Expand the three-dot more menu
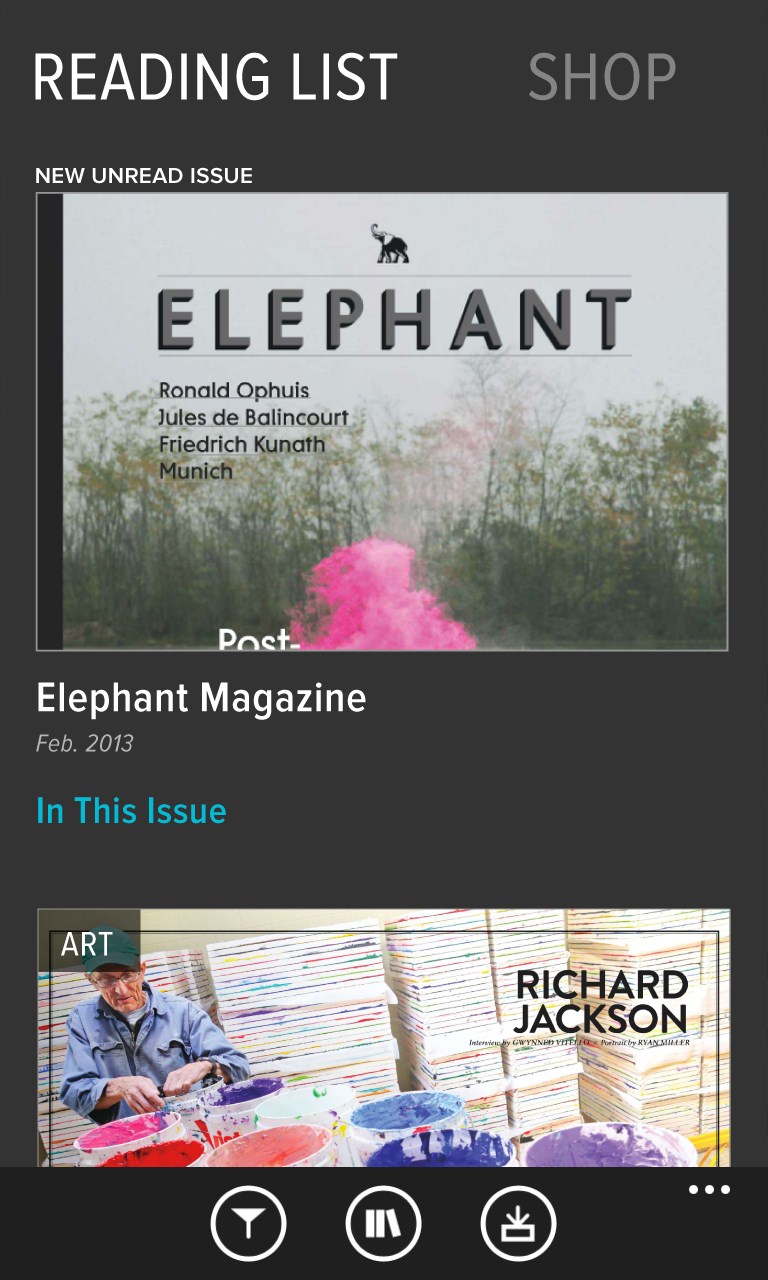The width and height of the screenshot is (768, 1280). point(709,1190)
